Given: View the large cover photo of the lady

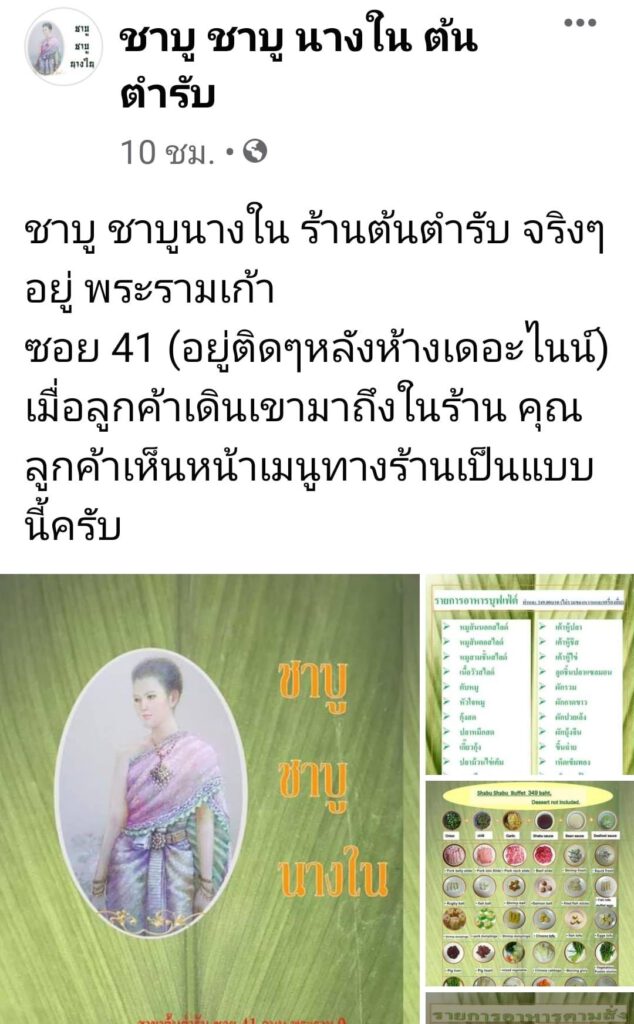Looking at the screenshot, I should click(x=209, y=798).
